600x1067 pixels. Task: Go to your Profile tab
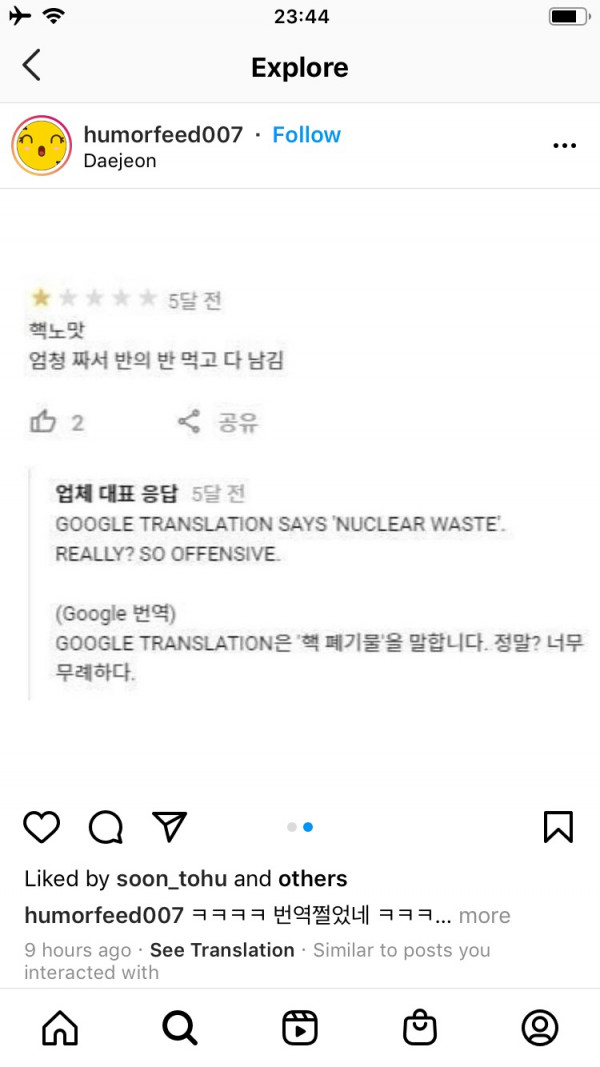(540, 1027)
